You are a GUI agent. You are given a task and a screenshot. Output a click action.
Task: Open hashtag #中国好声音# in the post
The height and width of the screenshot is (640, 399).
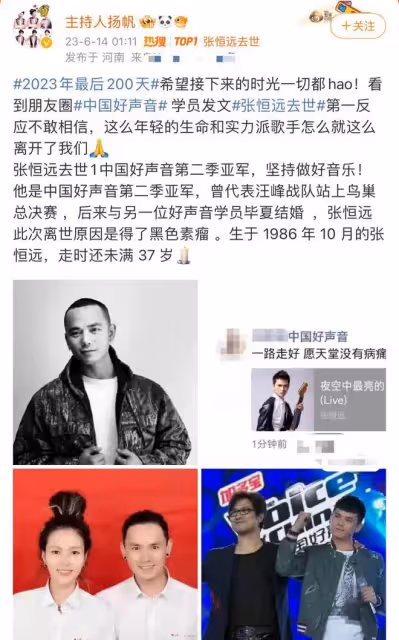[x=120, y=106]
